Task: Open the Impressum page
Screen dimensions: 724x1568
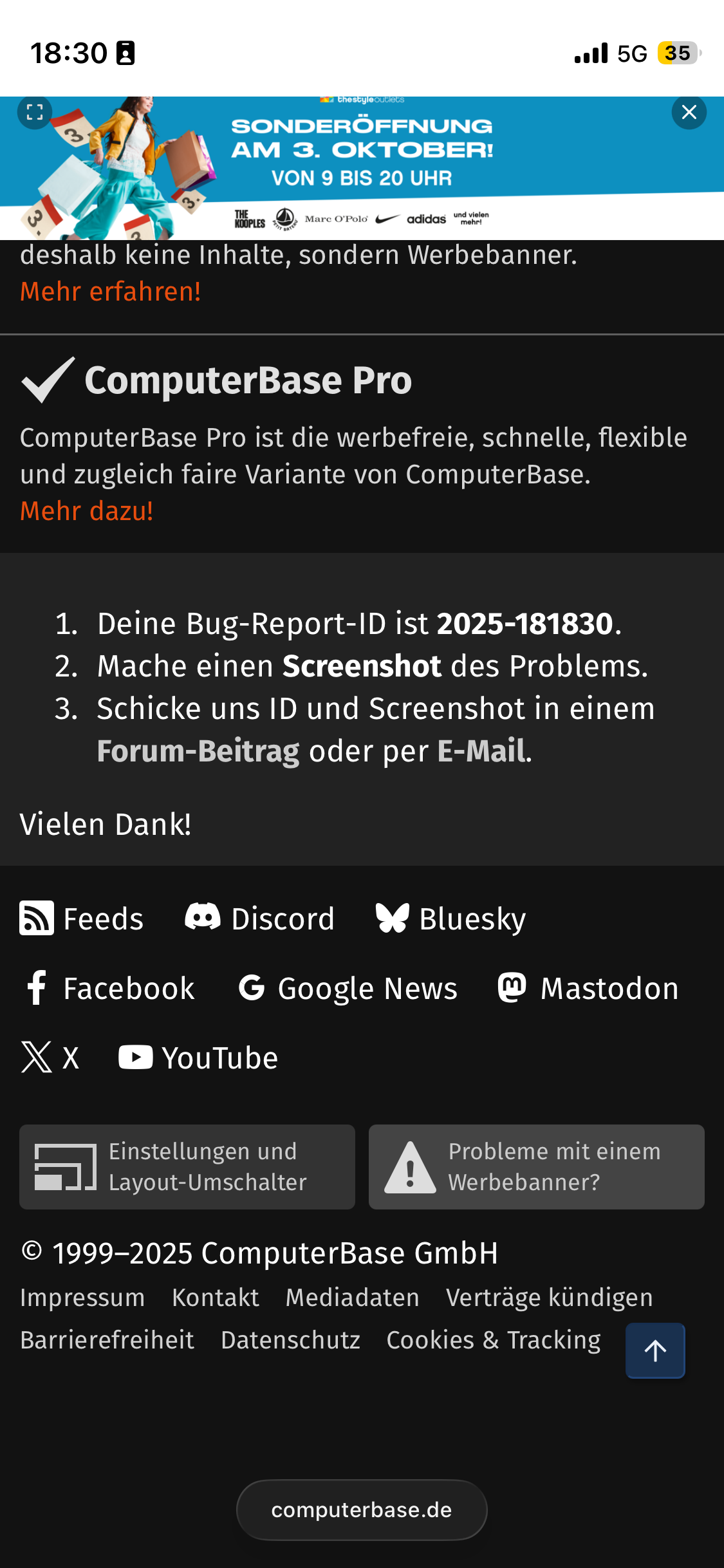Action: pyautogui.click(x=82, y=1297)
